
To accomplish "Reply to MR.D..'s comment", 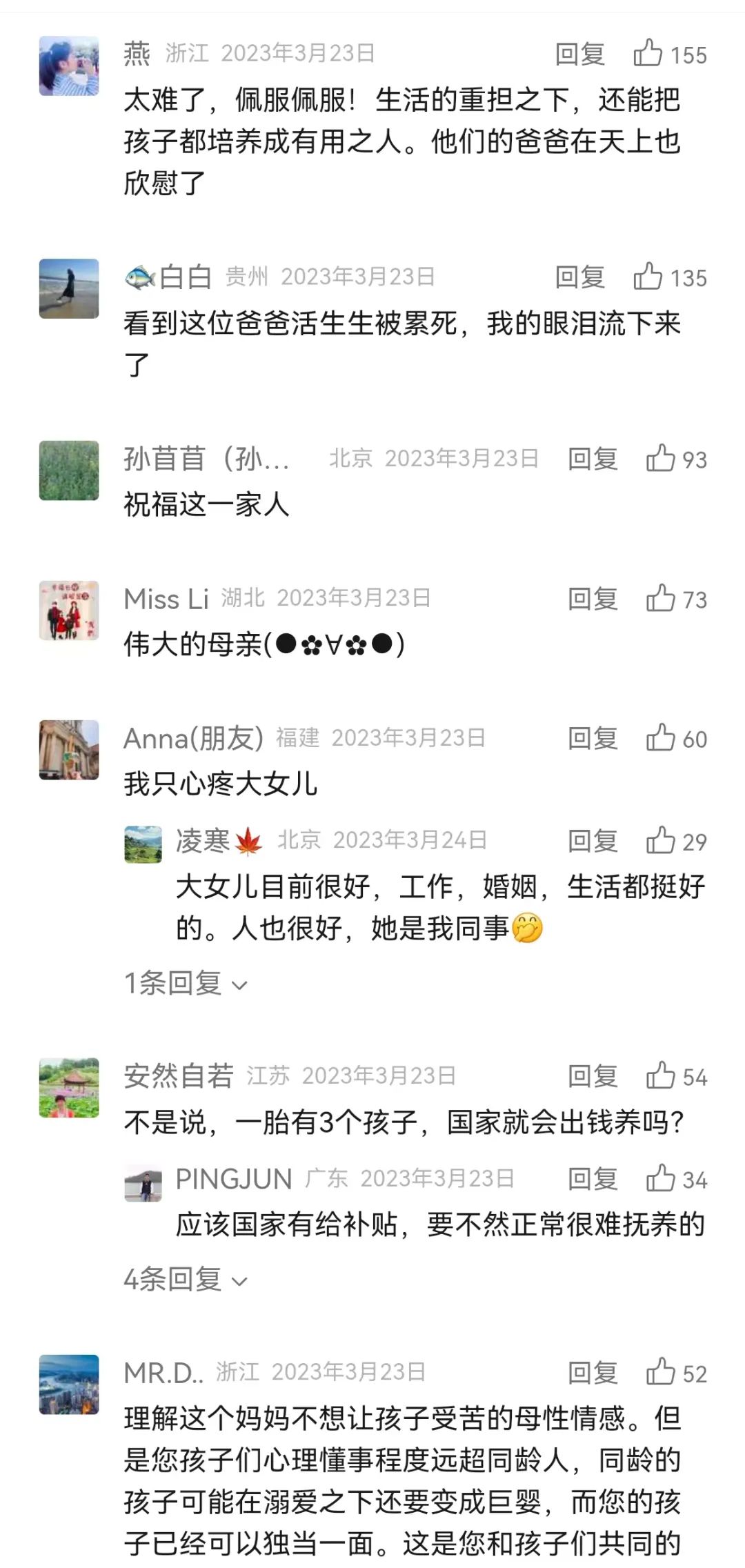I will 592,1373.
